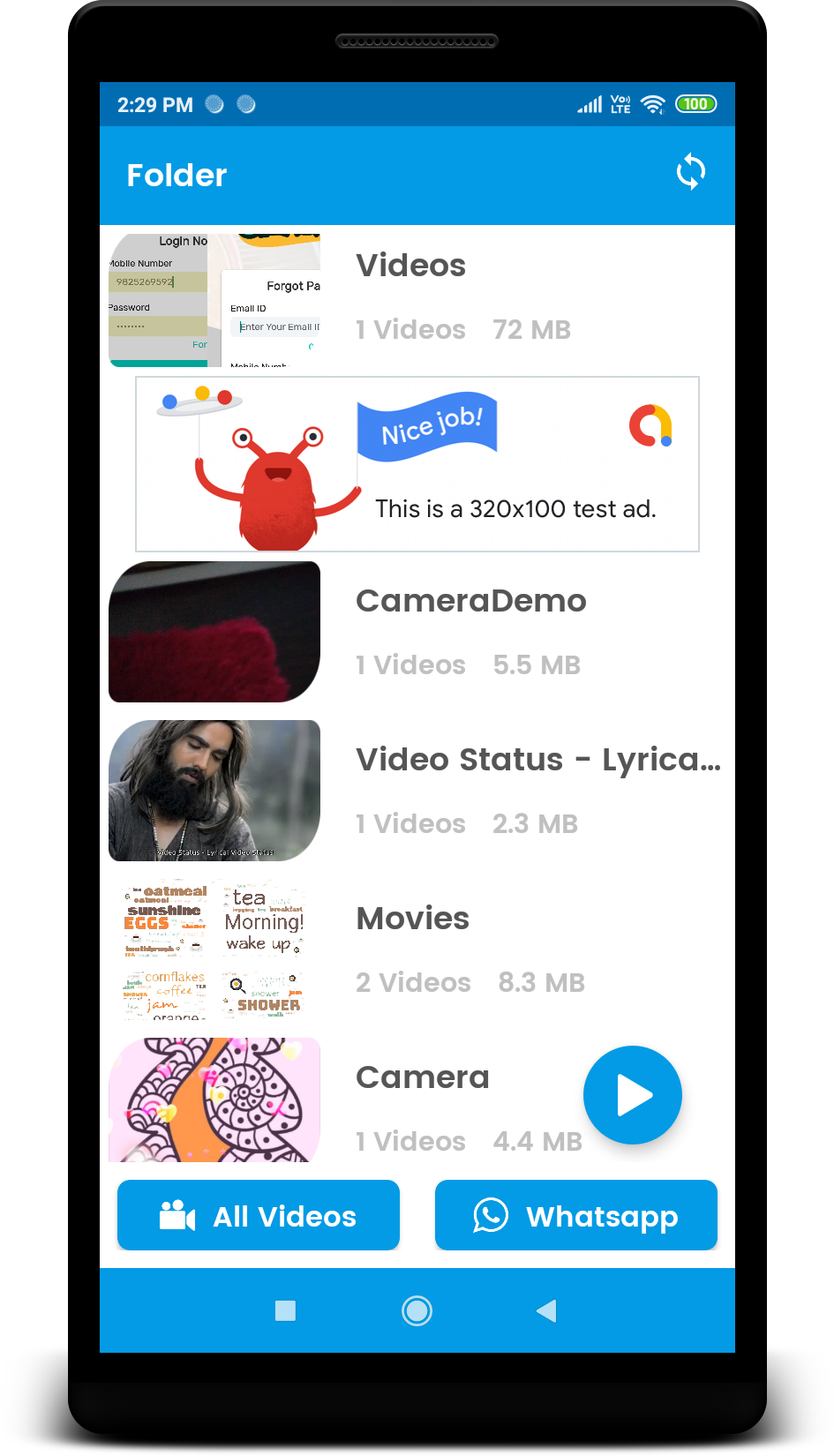The image size is (834, 1456).
Task: Open the Nice job test ad
Action: tap(417, 464)
